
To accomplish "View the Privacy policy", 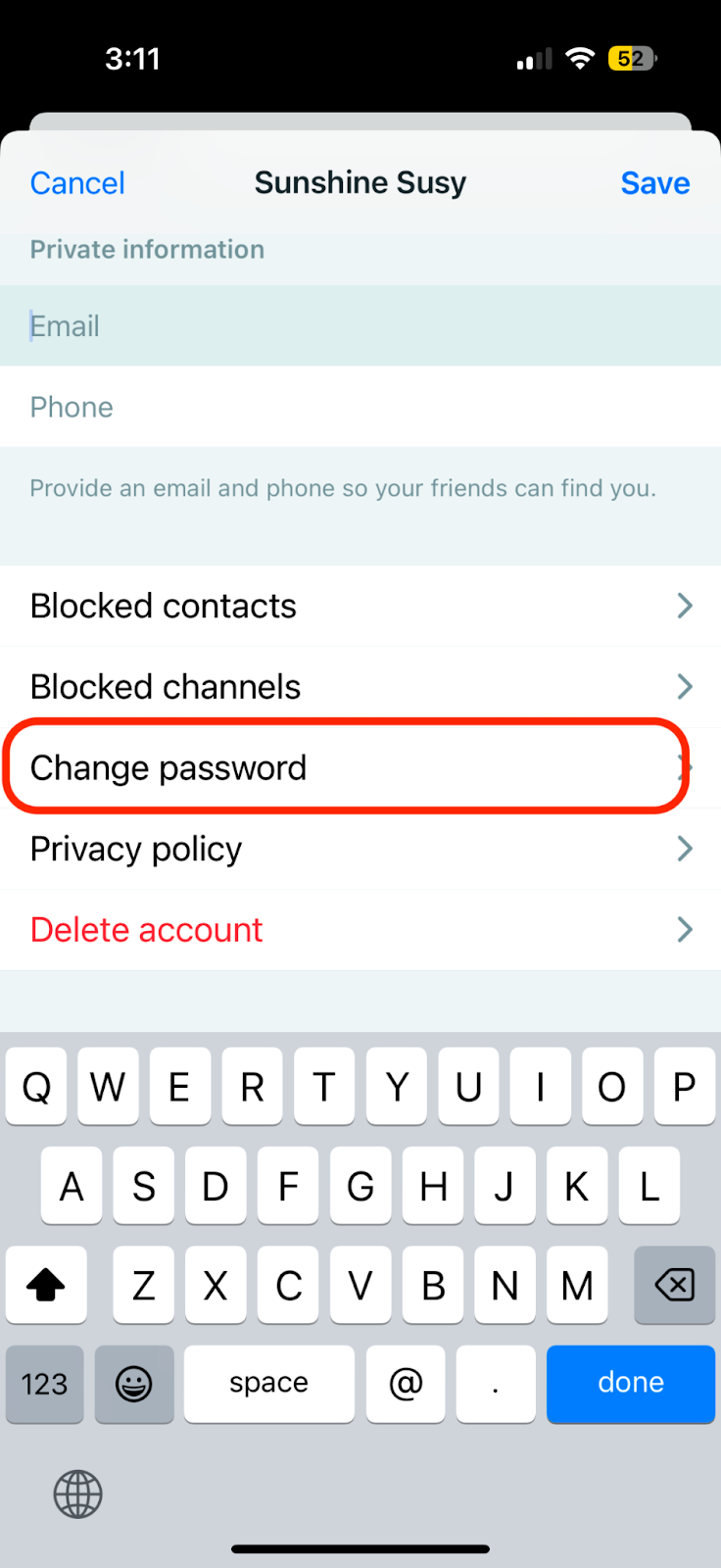I will tap(360, 849).
